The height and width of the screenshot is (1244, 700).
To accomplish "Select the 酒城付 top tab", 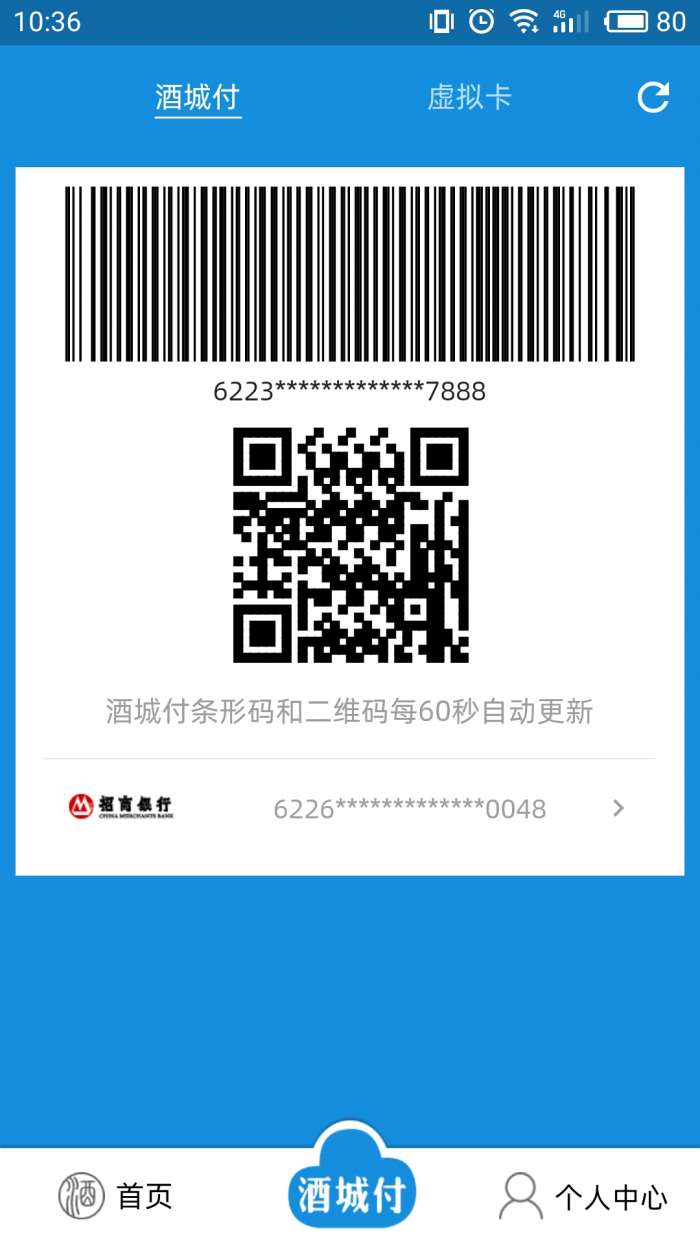I will [x=198, y=98].
